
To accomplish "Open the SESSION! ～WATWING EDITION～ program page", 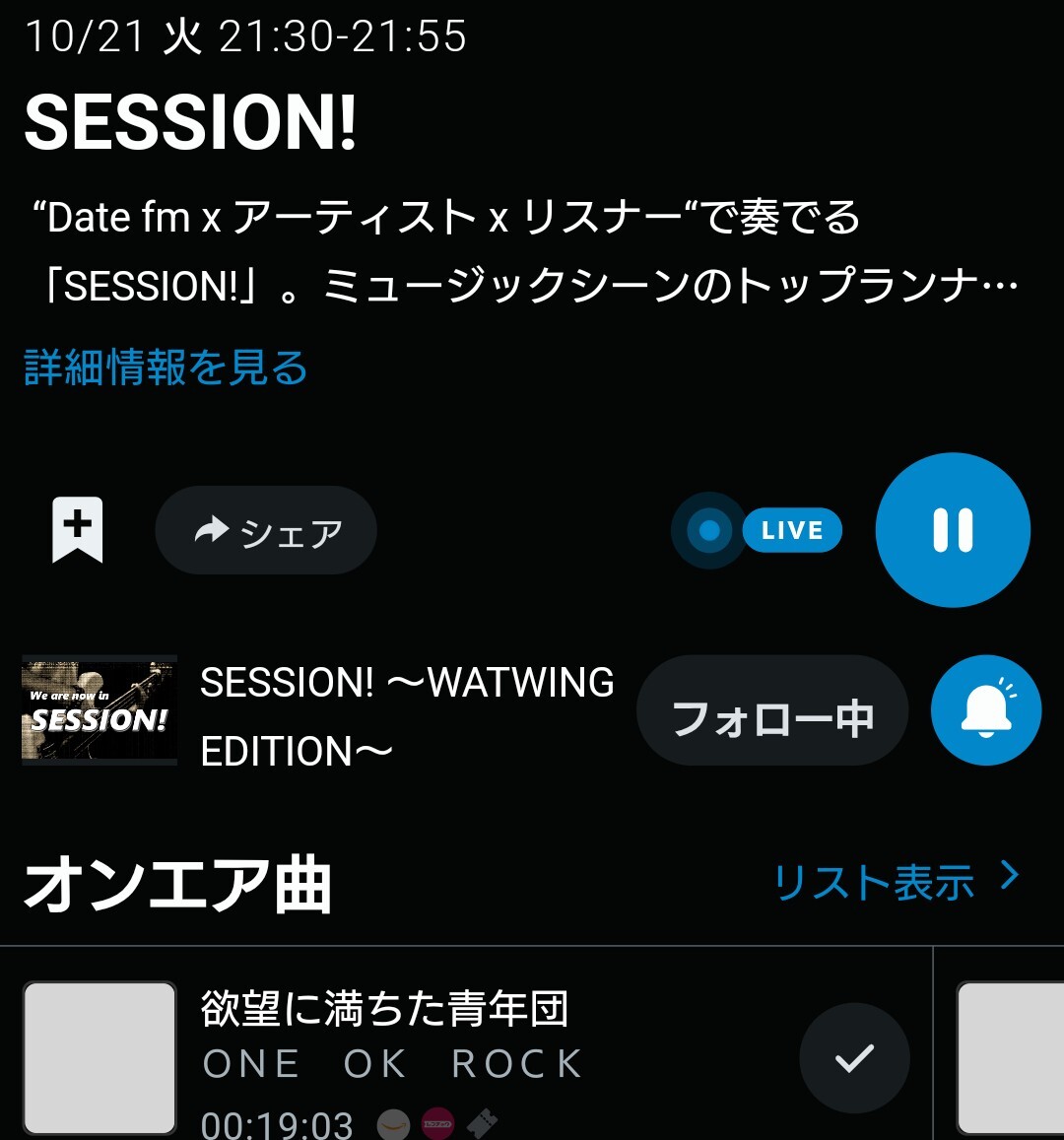I will pyautogui.click(x=406, y=716).
